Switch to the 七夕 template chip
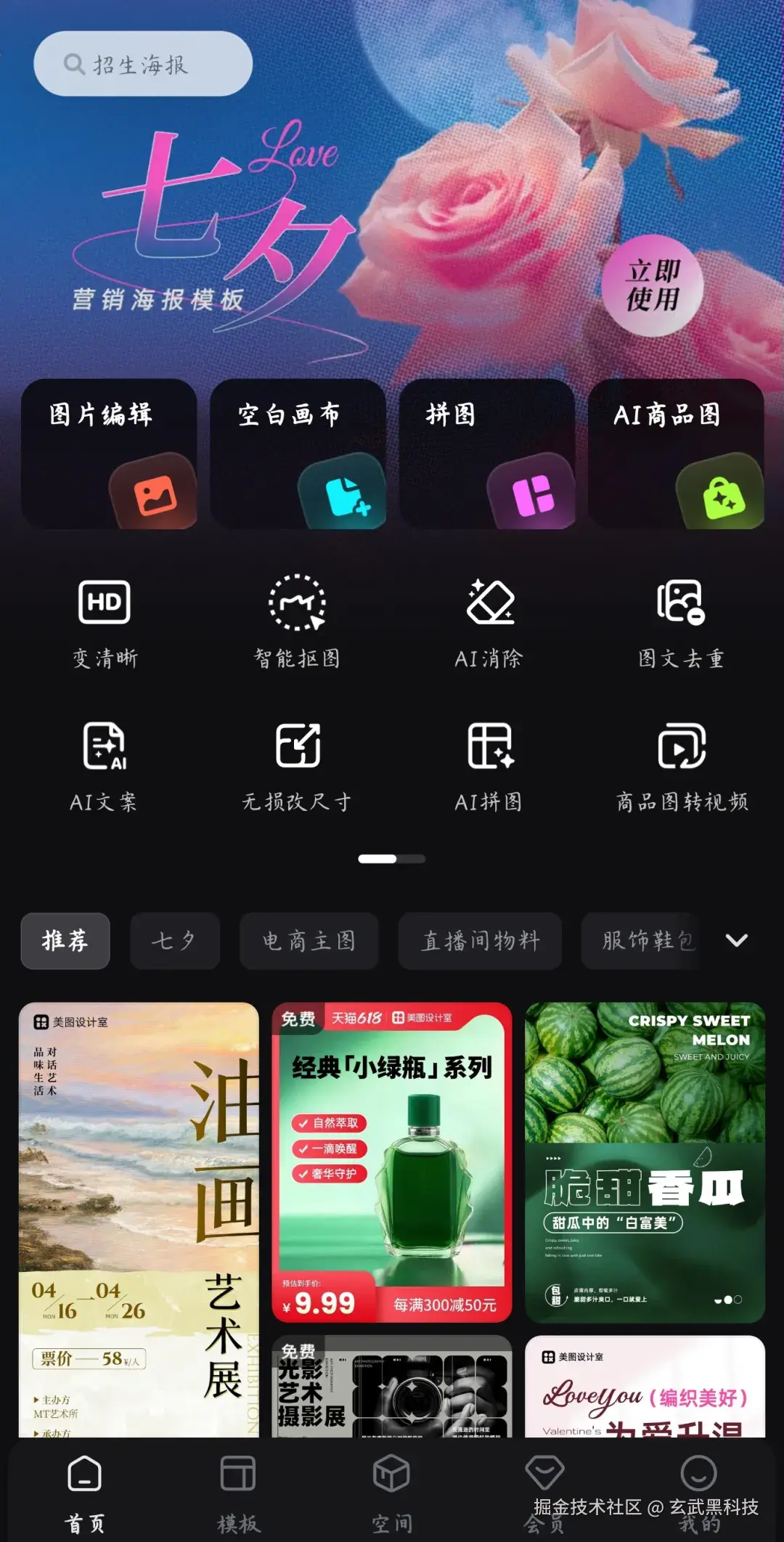784x1542 pixels. [x=174, y=941]
